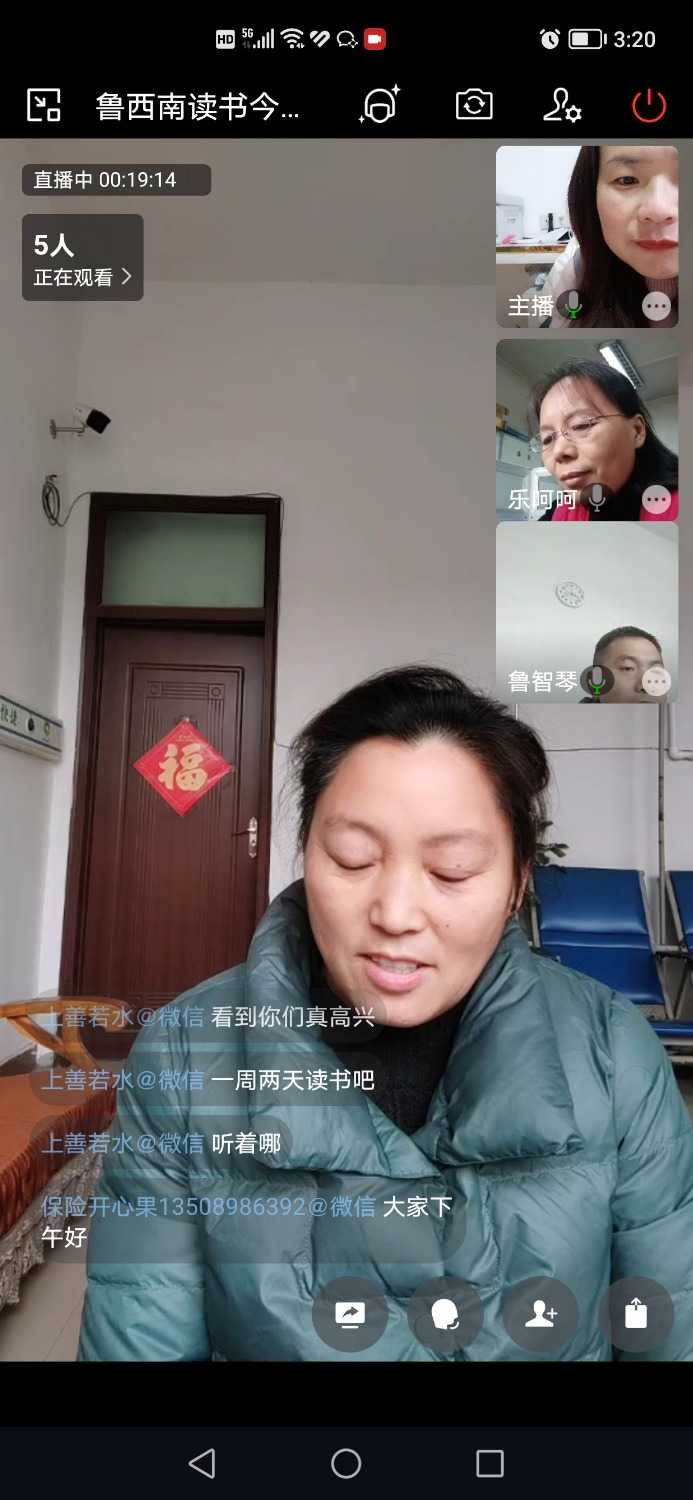
Task: Share the live stream
Action: coord(636,1314)
